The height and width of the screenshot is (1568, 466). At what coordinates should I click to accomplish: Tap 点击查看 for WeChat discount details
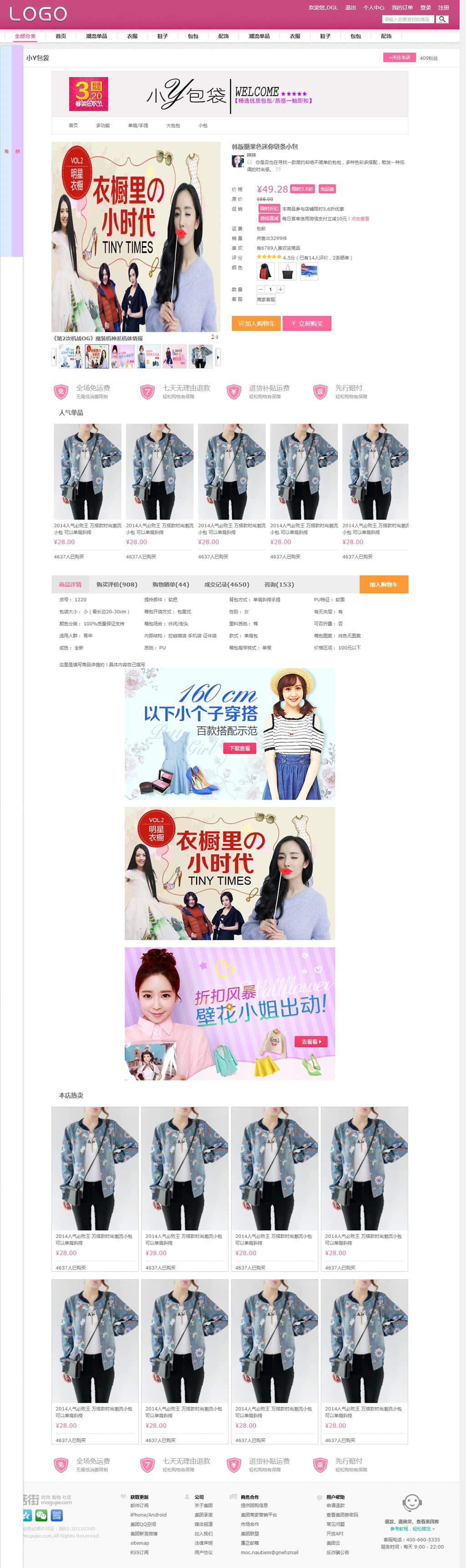[360, 219]
